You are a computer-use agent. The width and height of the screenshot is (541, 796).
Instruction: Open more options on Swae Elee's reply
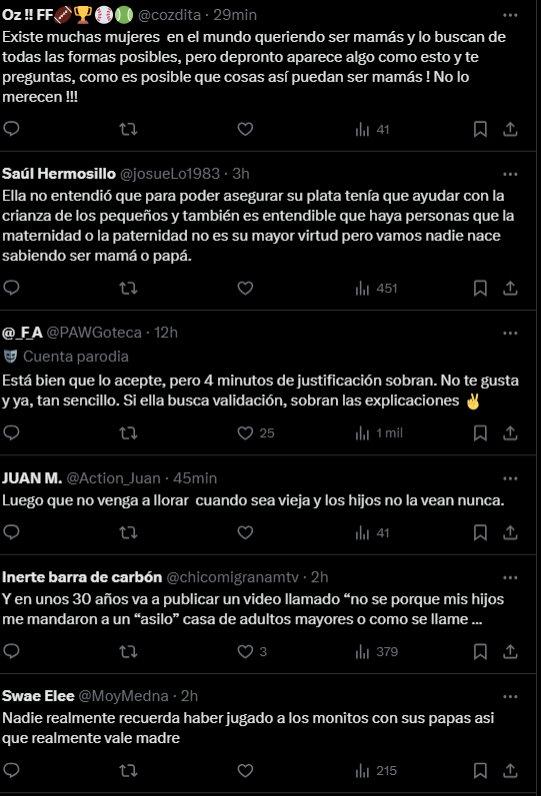coord(510,696)
